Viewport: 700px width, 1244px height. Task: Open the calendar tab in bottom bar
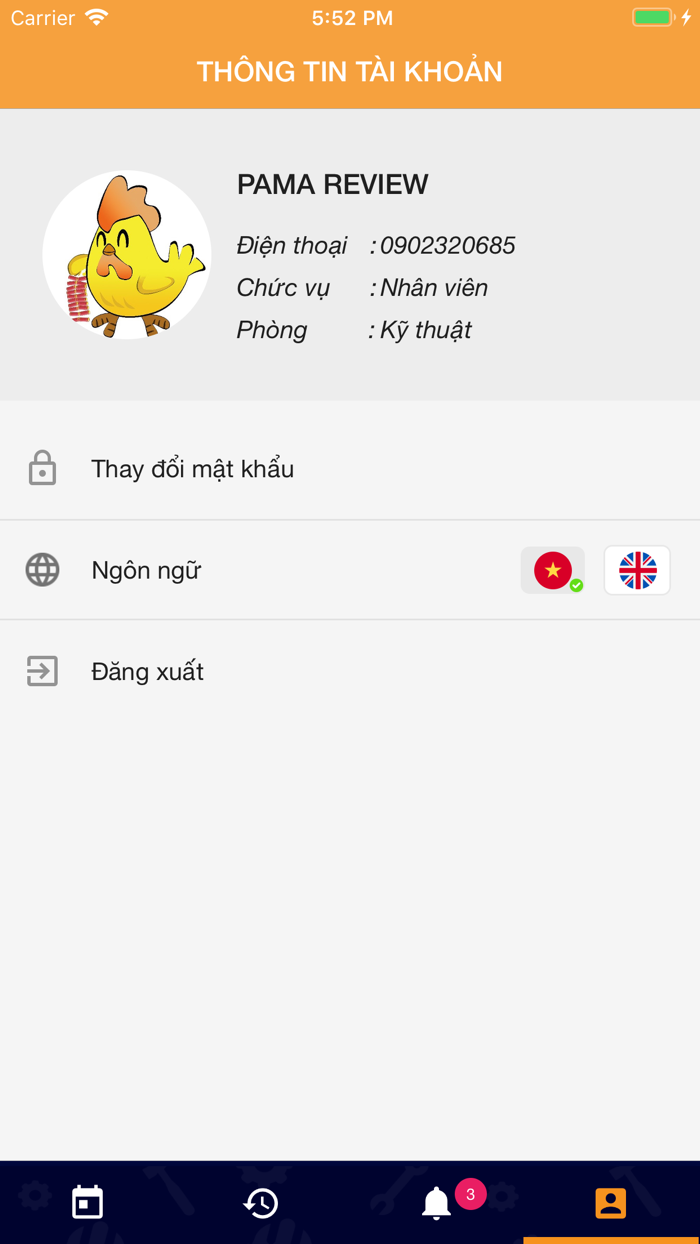88,1202
